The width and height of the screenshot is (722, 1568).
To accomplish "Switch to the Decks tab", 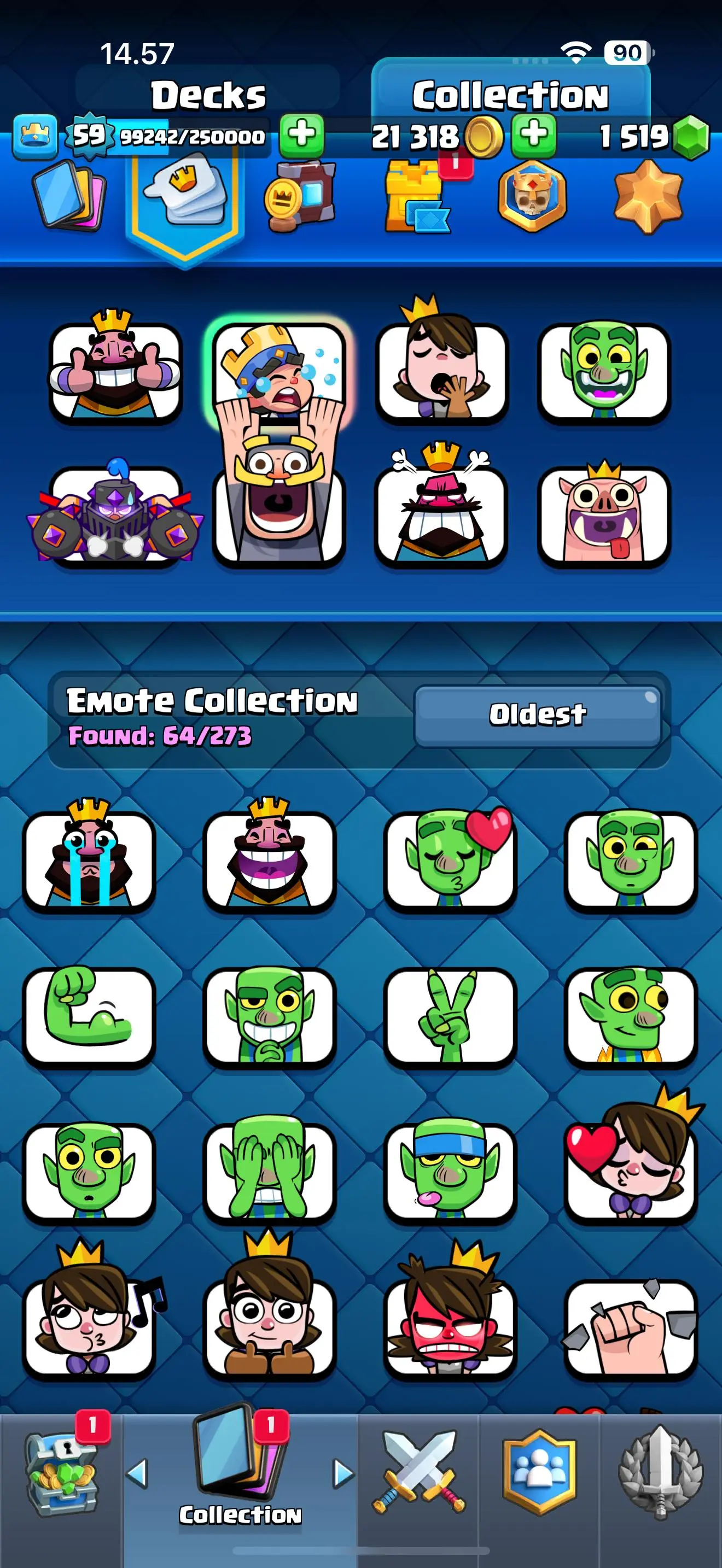I will [x=207, y=95].
